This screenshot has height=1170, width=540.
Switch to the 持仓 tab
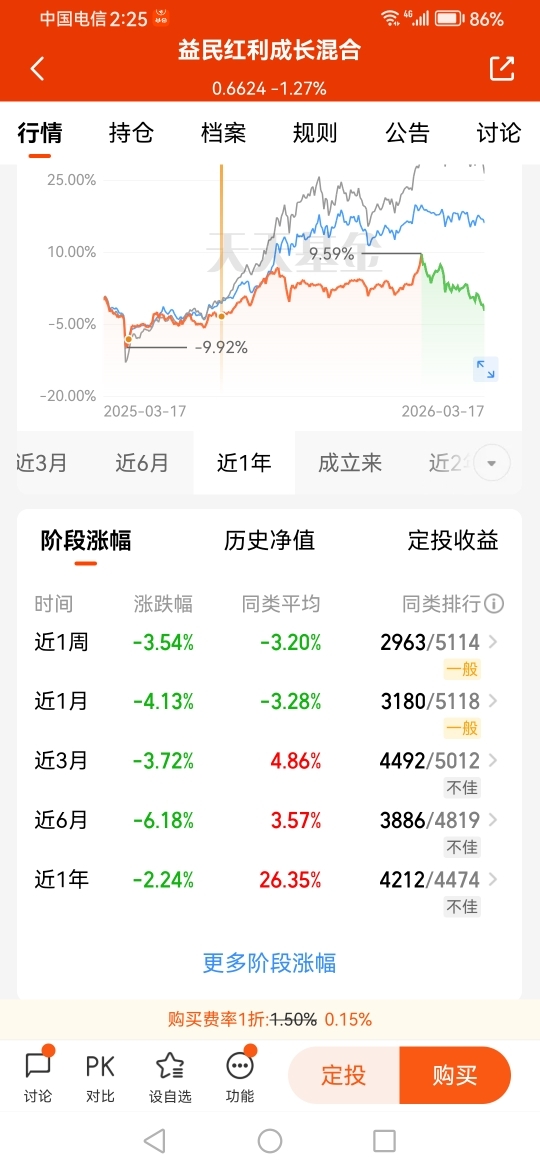coord(131,134)
